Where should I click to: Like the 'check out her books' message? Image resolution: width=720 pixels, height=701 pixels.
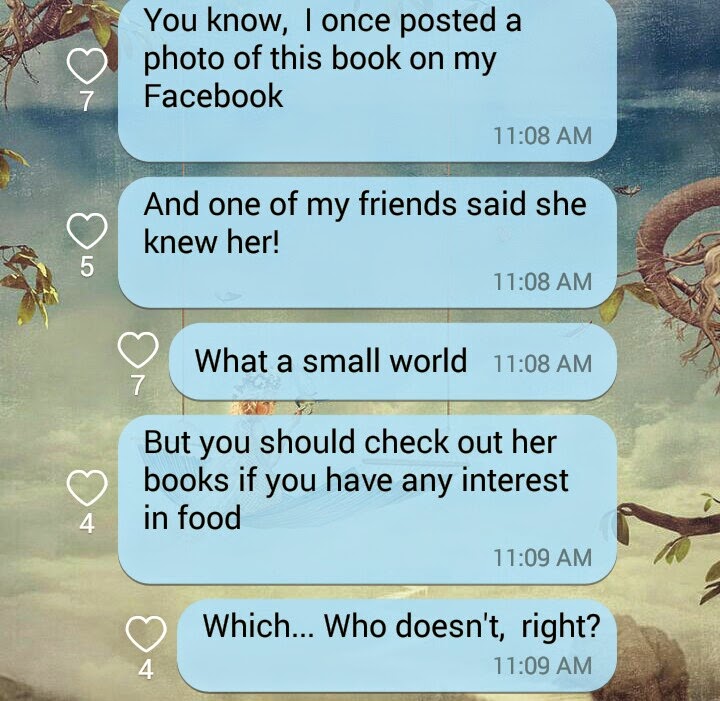point(87,488)
